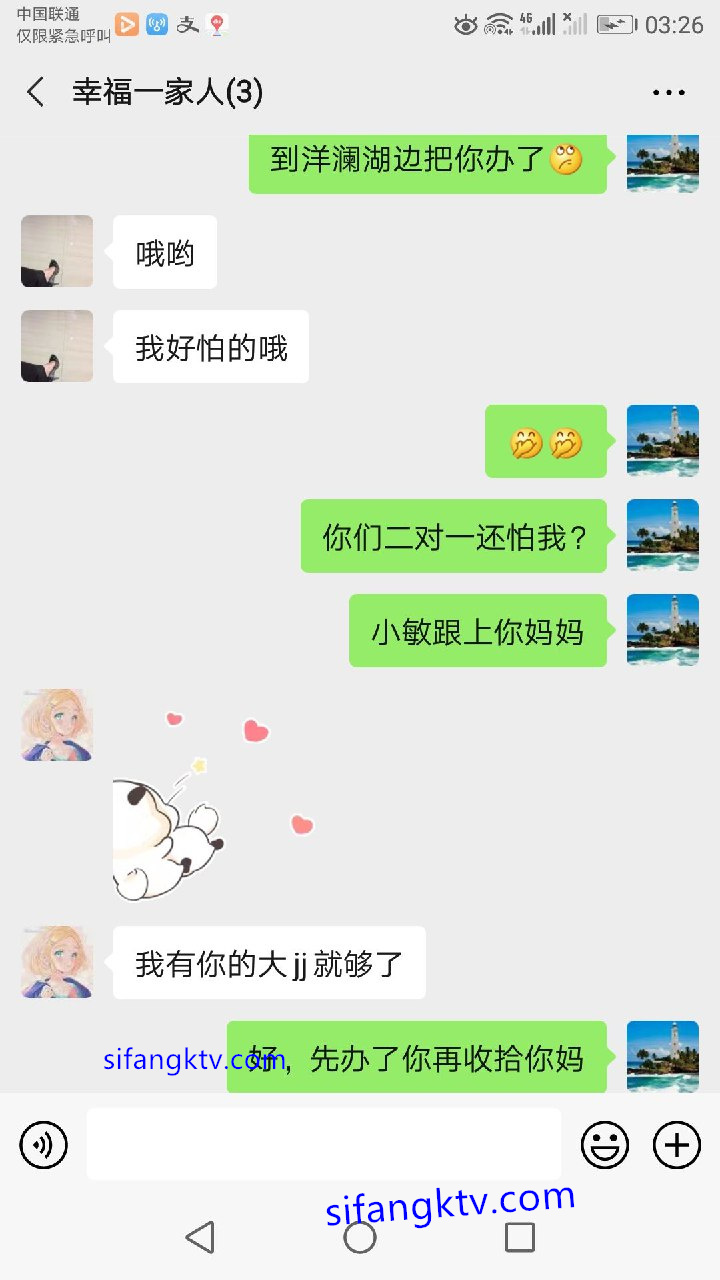Go back from the 幸福一家人 chat
This screenshot has width=720, height=1280.
(x=36, y=93)
